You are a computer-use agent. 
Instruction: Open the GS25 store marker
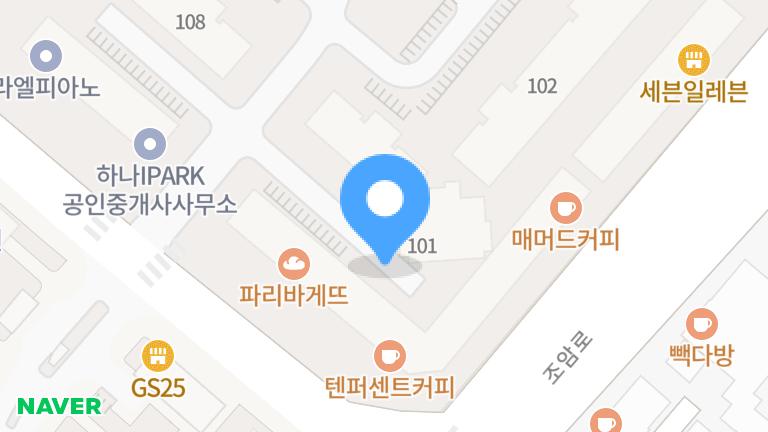[158, 356]
